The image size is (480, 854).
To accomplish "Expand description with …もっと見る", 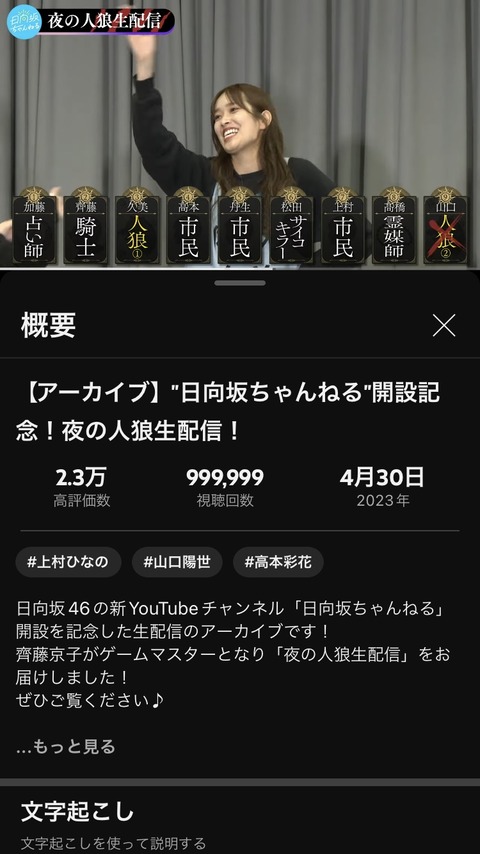I will coord(66,746).
